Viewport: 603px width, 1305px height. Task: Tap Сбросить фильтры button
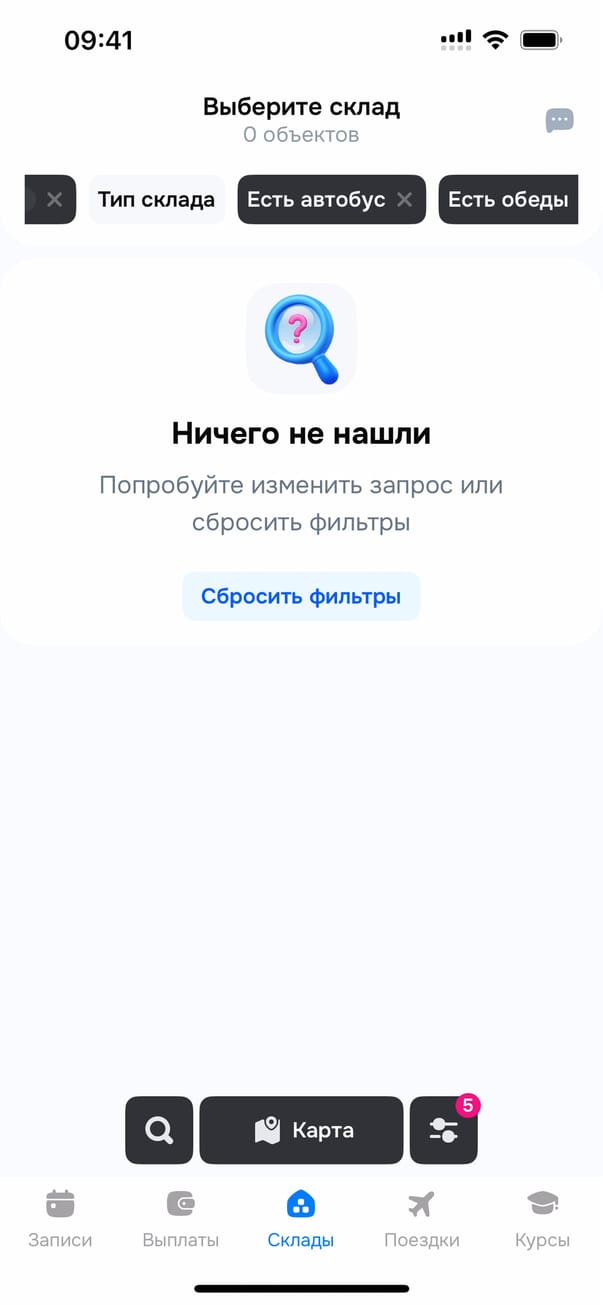click(x=301, y=597)
